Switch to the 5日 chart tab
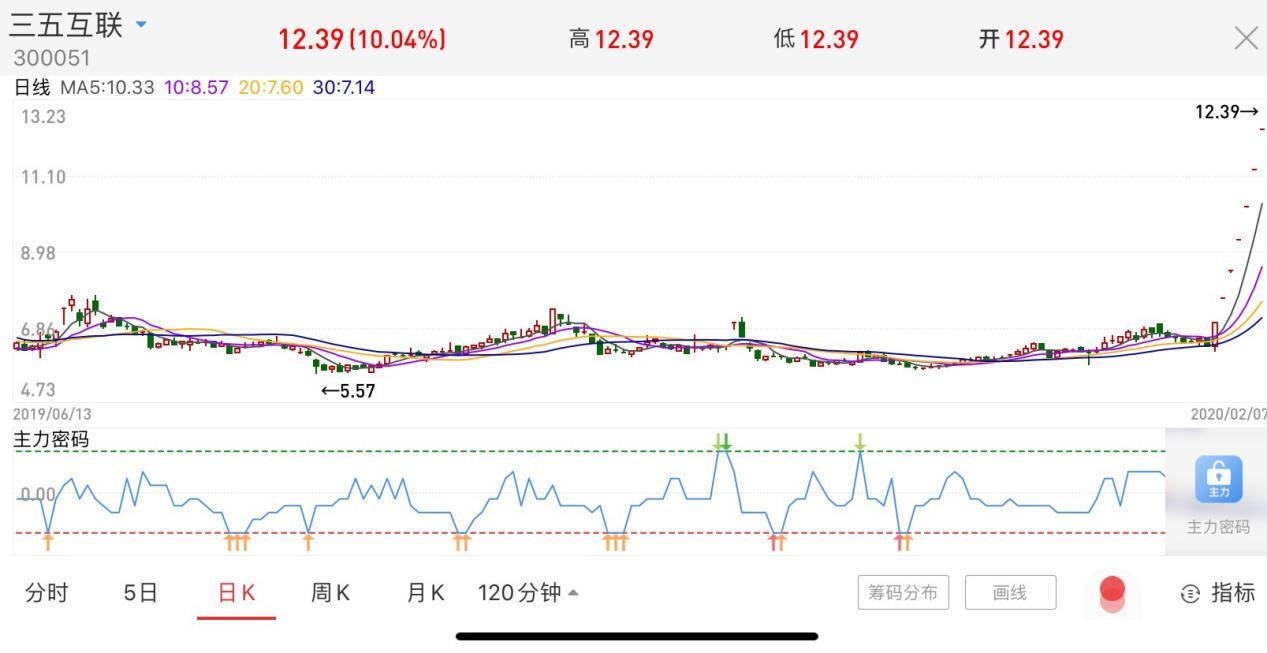Viewport: 1267px width, 653px height. click(141, 593)
